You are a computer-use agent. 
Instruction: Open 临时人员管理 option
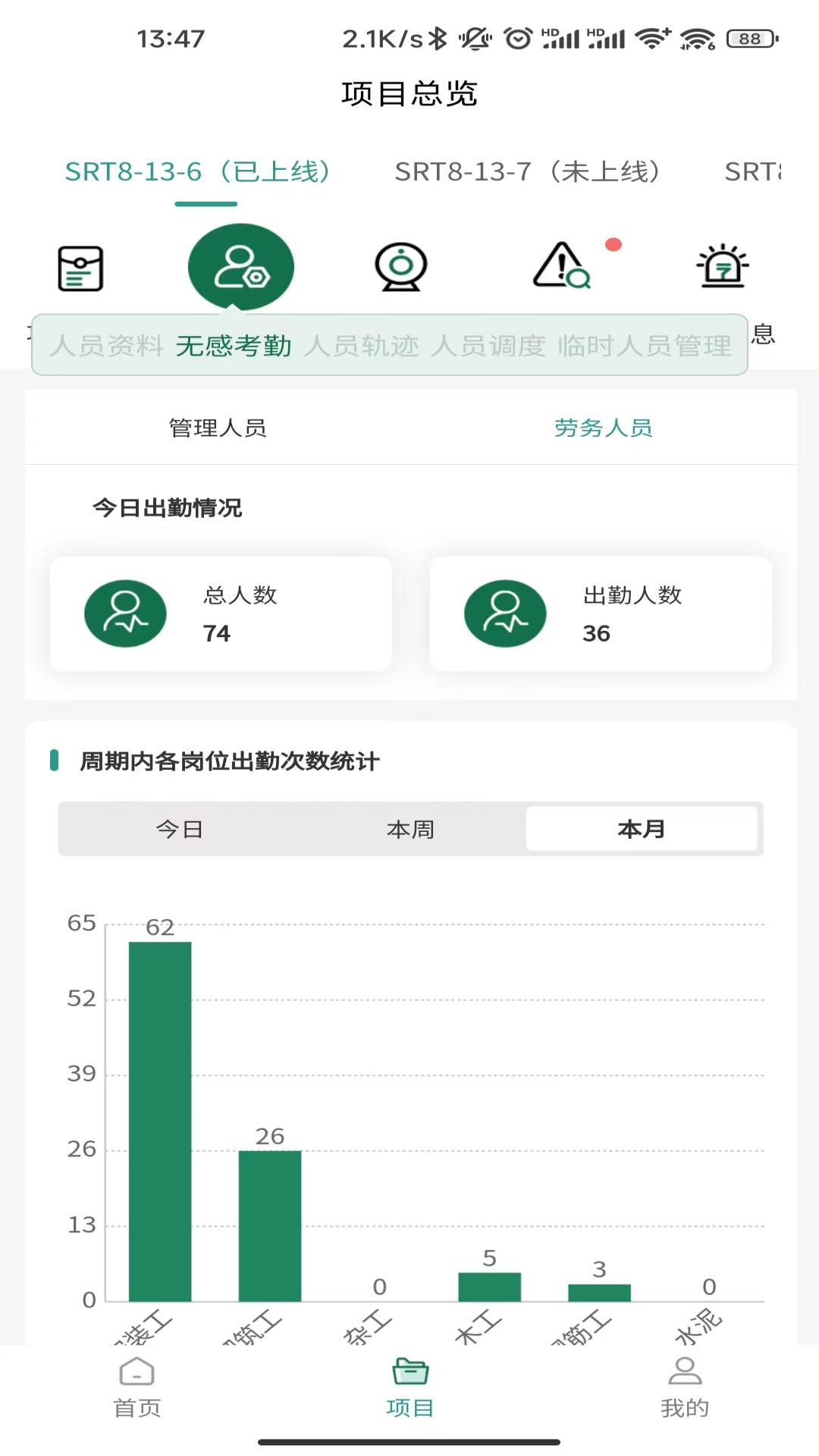click(x=645, y=346)
